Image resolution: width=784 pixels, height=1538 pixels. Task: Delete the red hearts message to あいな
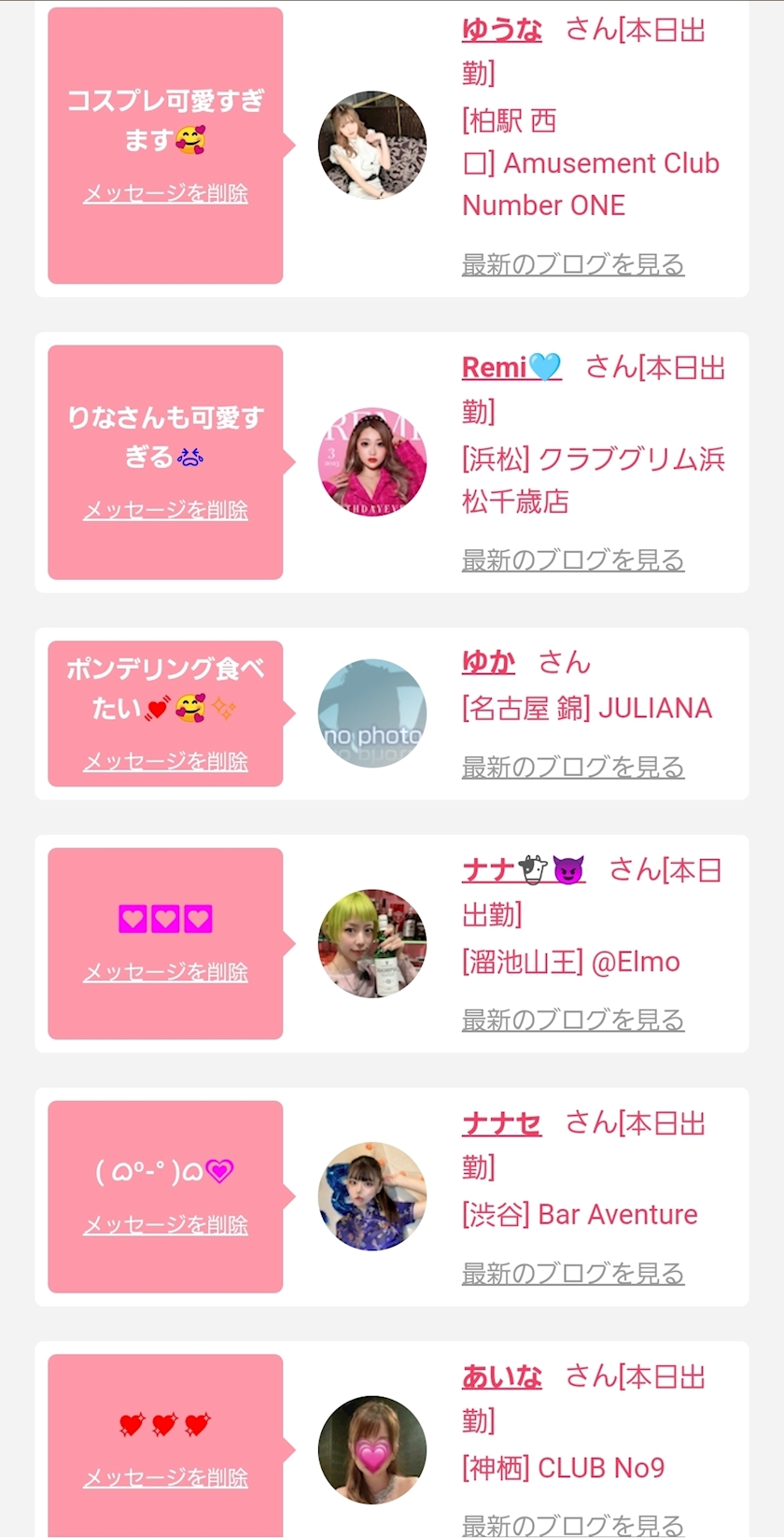tap(165, 1478)
